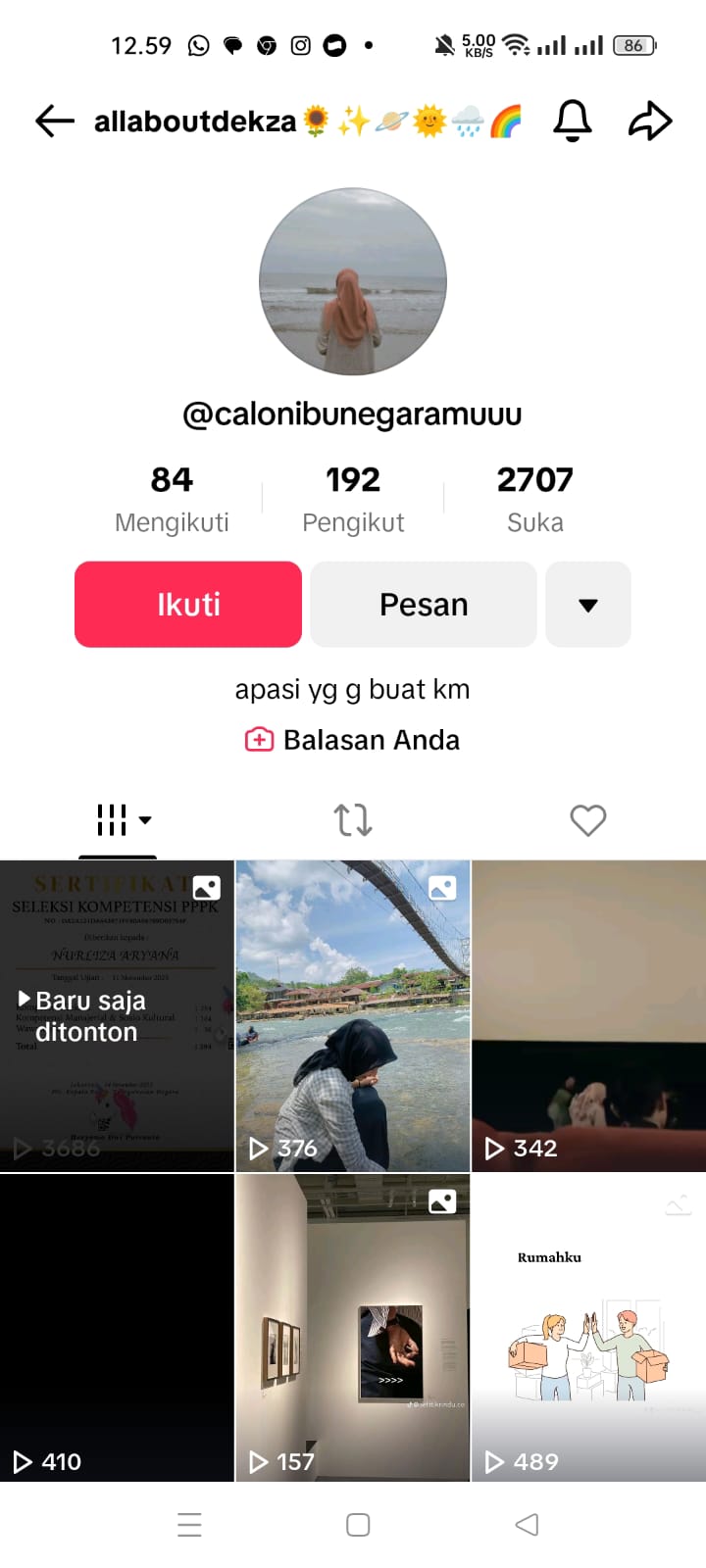Open the notifications bell
The height and width of the screenshot is (1568, 706).
tap(573, 122)
